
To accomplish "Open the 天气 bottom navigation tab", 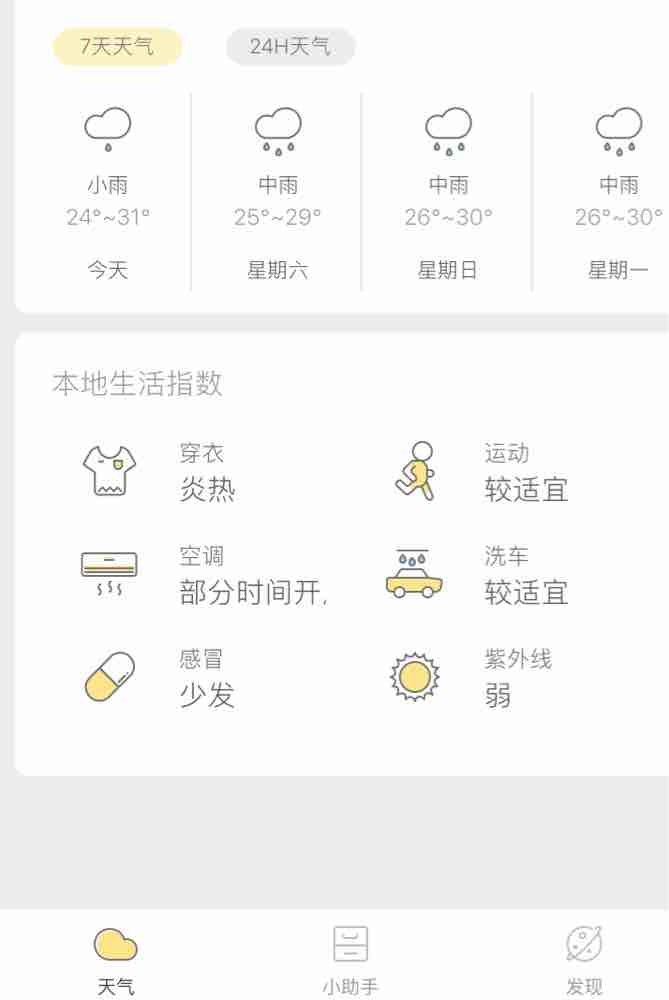I will coord(115,959).
